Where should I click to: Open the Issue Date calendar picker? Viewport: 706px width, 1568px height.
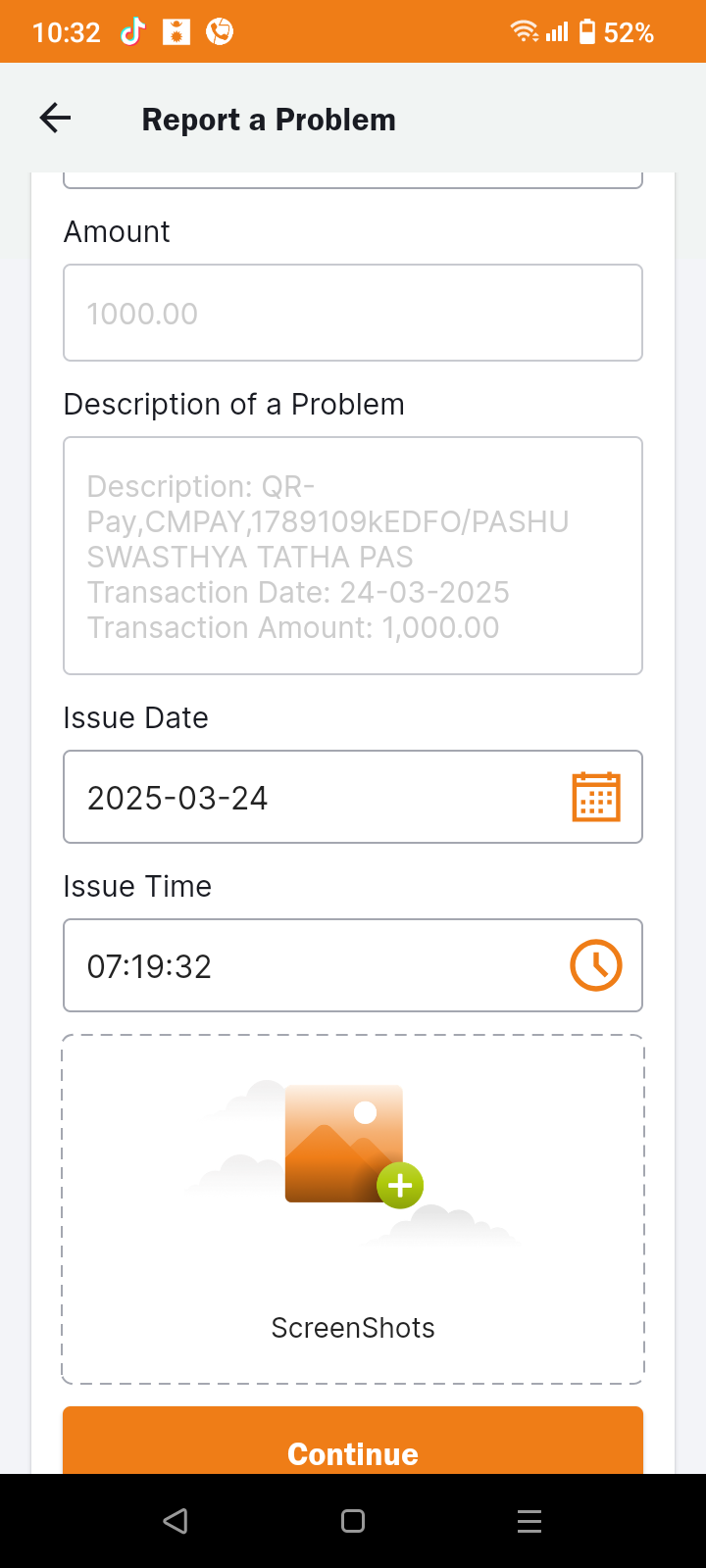[x=596, y=797]
